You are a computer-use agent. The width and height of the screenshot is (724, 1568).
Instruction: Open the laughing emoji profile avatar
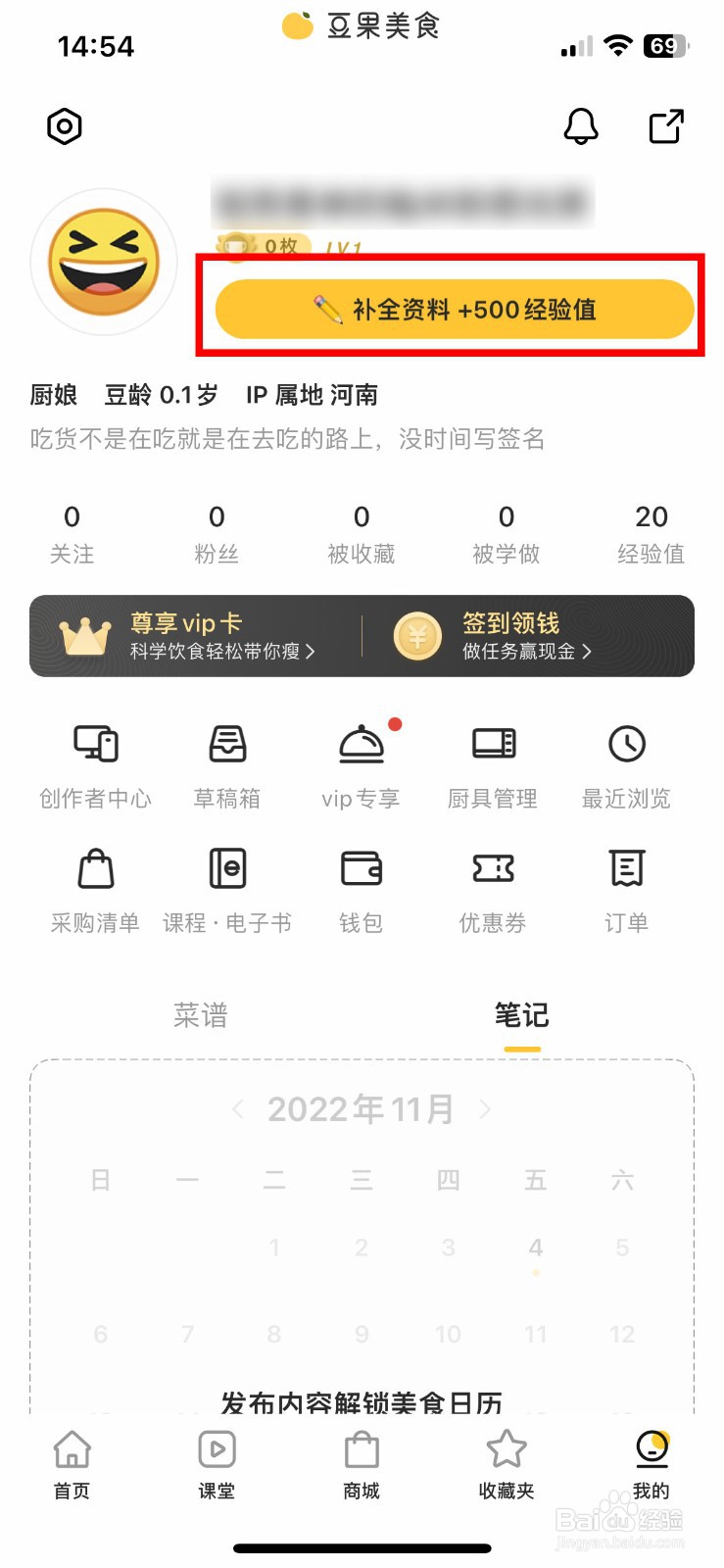(104, 262)
